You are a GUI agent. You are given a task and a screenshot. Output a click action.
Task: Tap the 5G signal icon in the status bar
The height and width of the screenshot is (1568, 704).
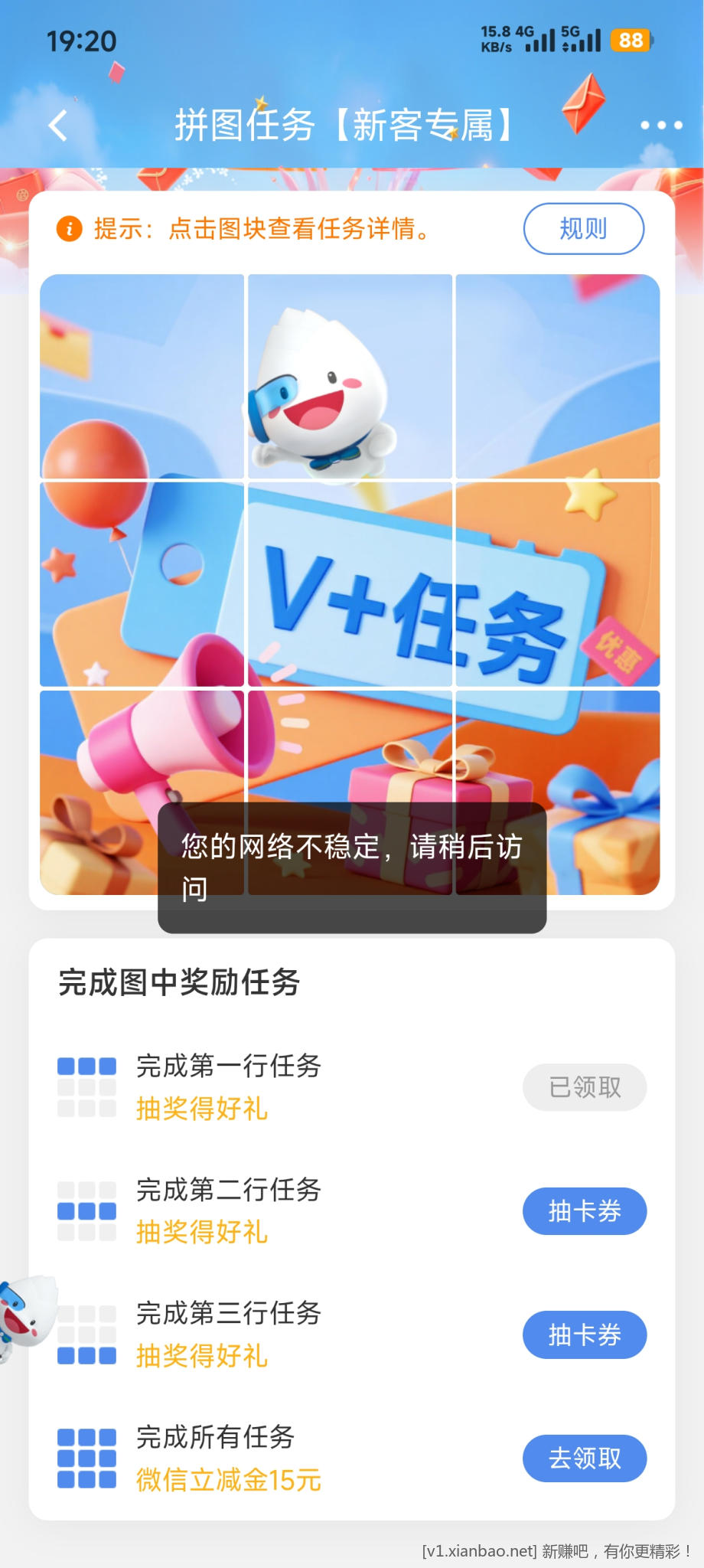(x=583, y=38)
